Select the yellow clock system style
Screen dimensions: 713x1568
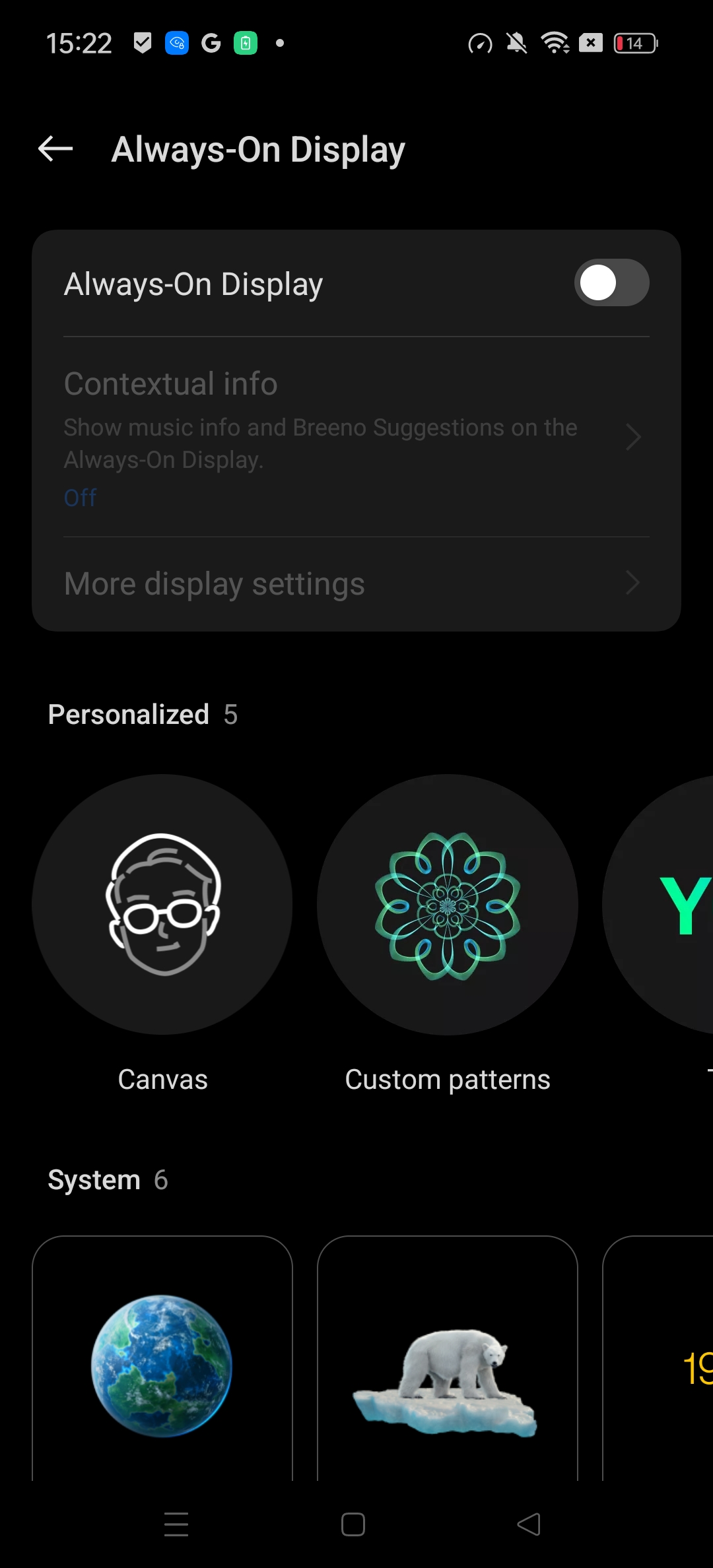point(659,1358)
